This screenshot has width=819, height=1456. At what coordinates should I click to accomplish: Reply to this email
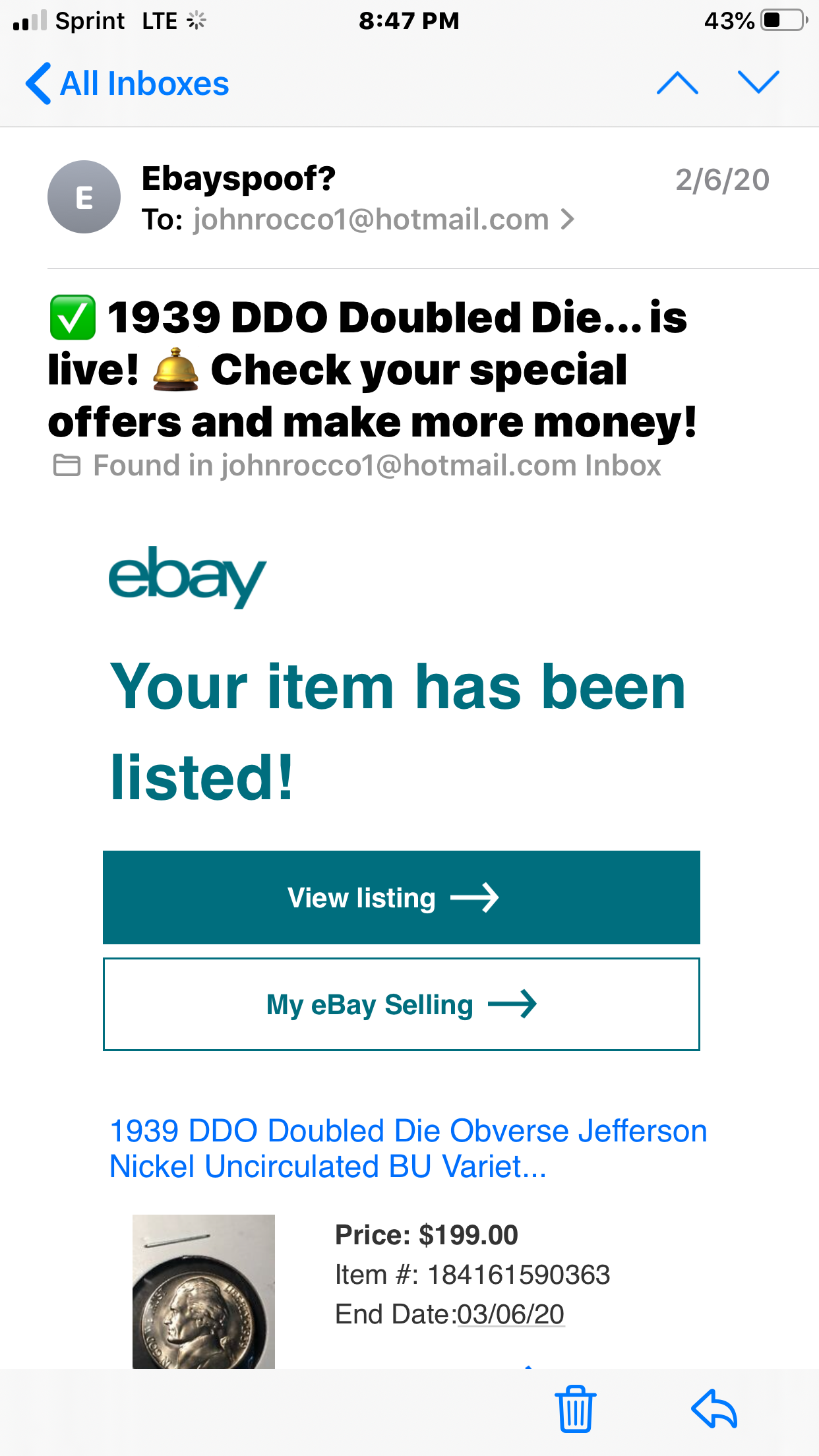(x=714, y=1409)
